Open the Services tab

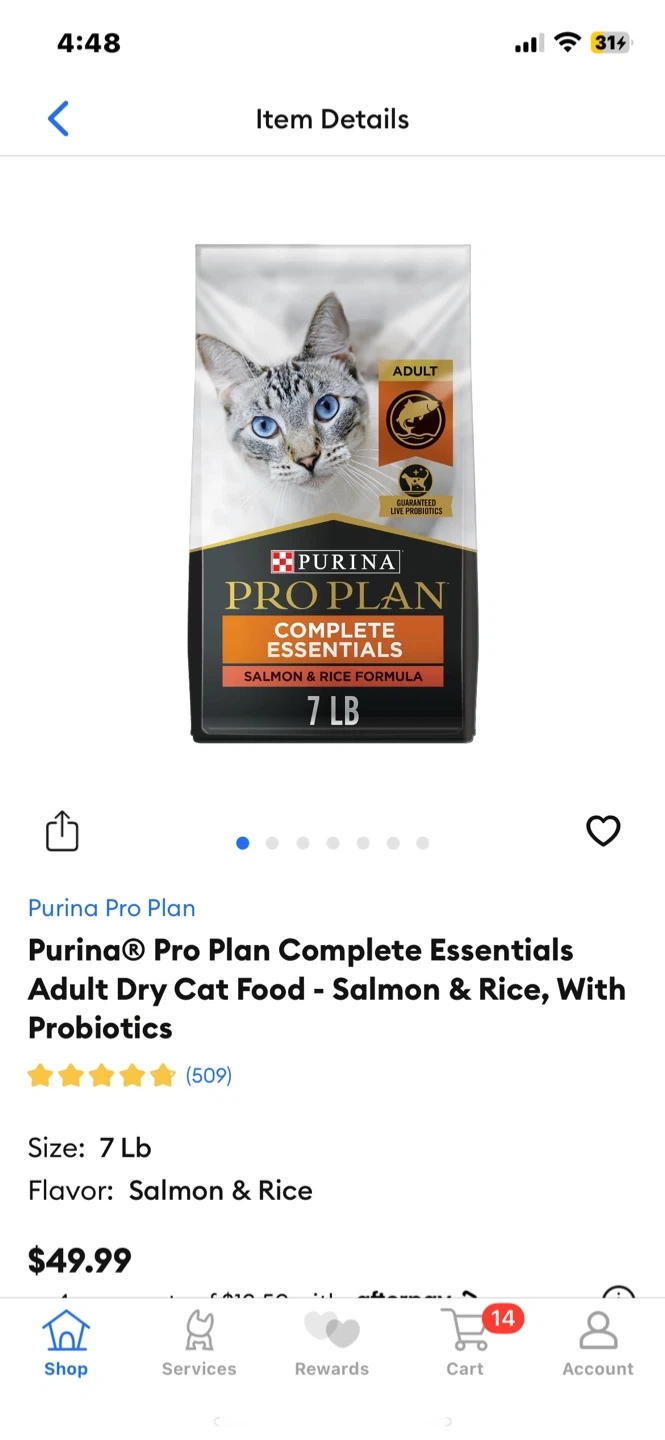coord(199,1343)
